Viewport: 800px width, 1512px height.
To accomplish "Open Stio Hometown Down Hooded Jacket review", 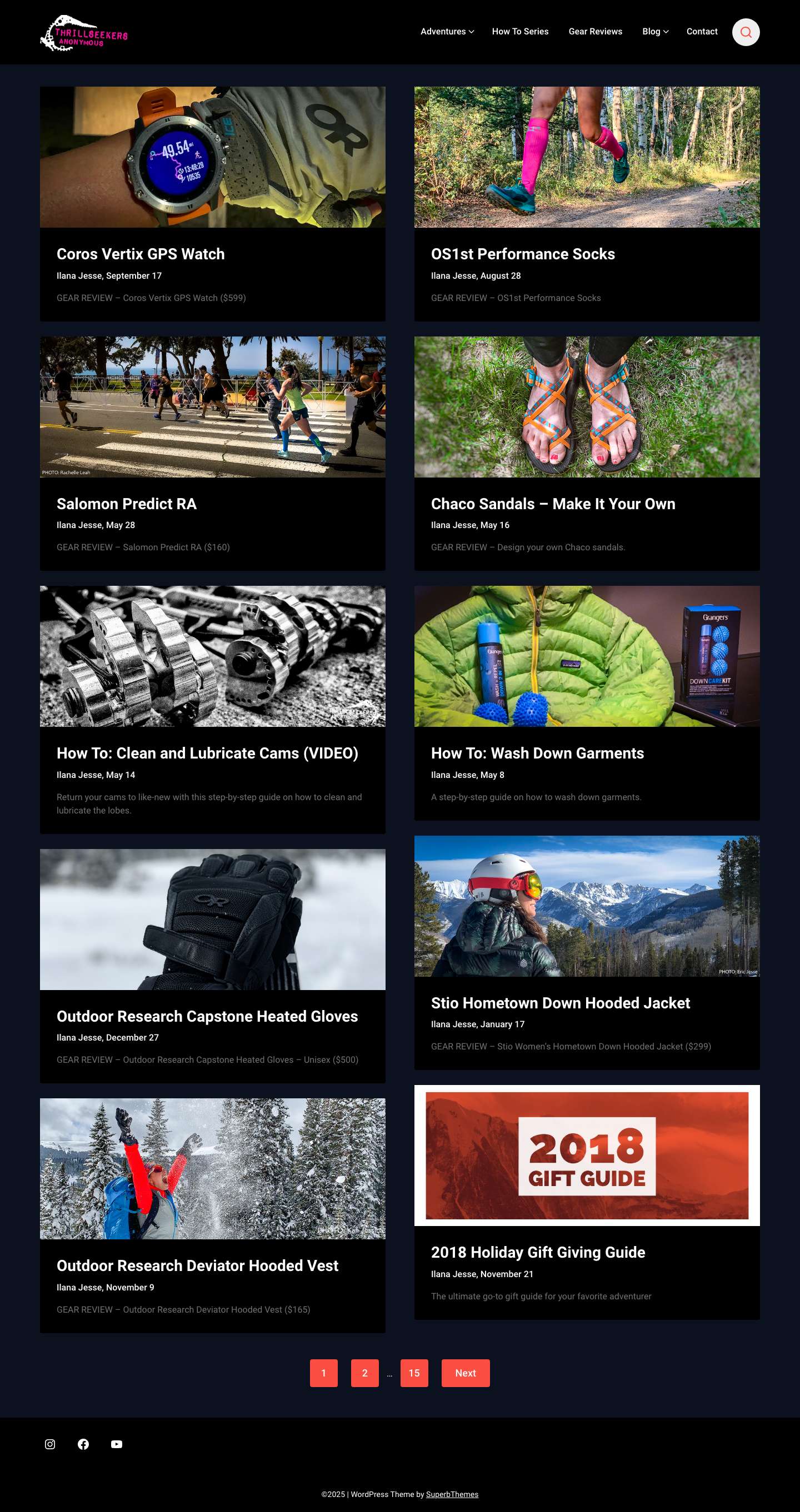I will [560, 1002].
